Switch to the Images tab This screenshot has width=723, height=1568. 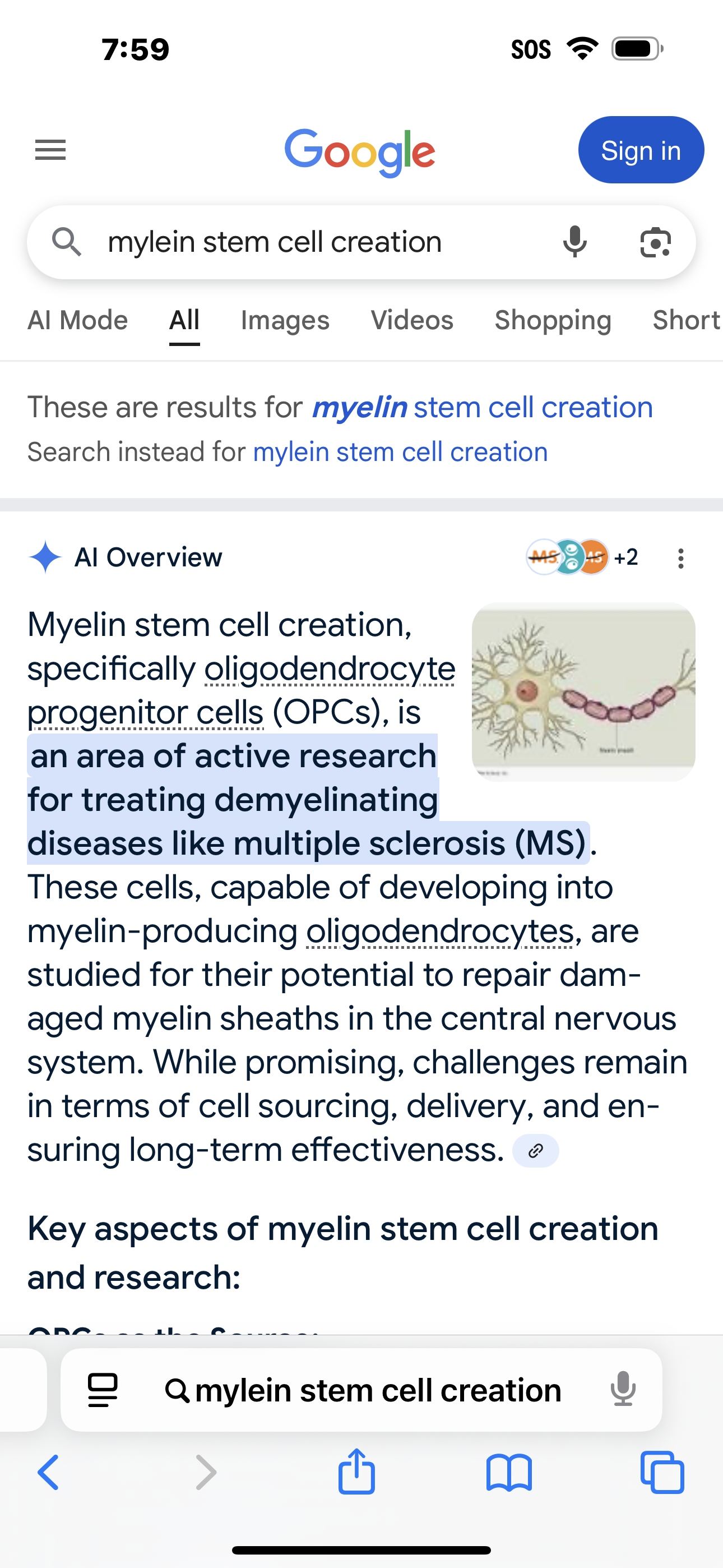(285, 320)
